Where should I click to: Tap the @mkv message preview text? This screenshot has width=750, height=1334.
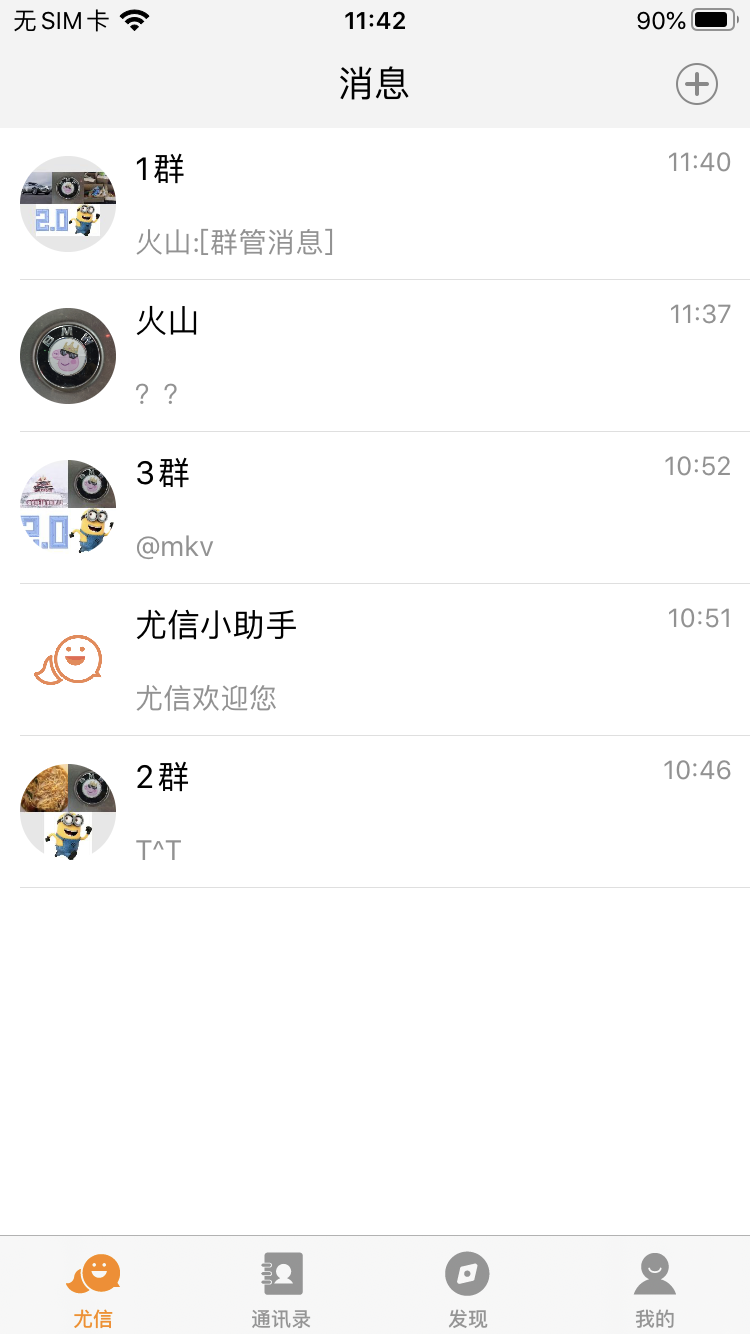(x=174, y=546)
